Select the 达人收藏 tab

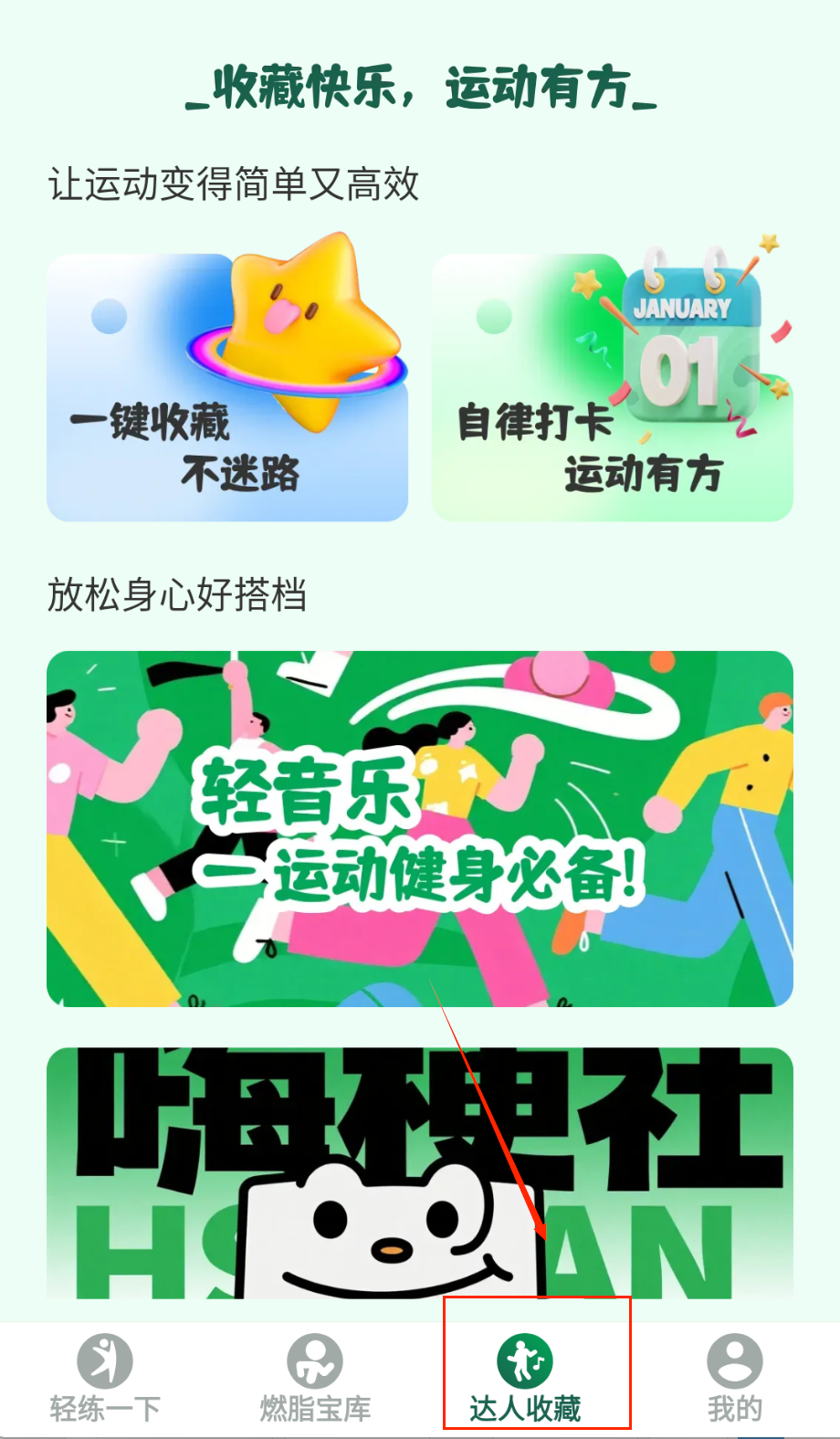(x=525, y=1378)
